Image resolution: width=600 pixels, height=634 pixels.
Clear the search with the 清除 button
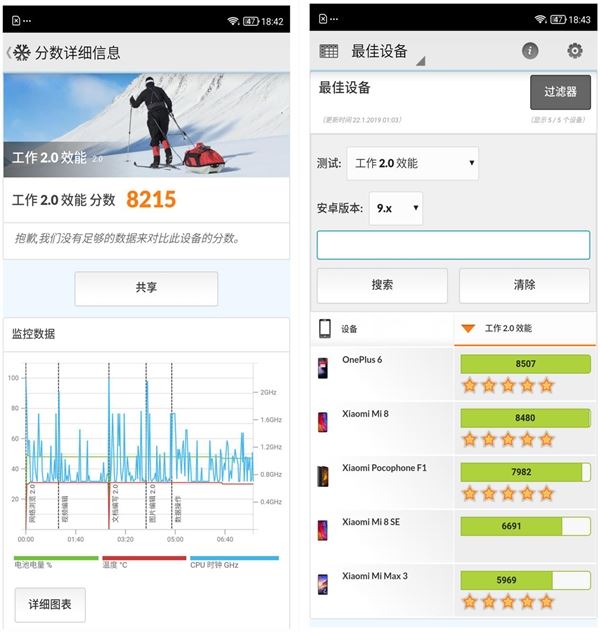[524, 285]
